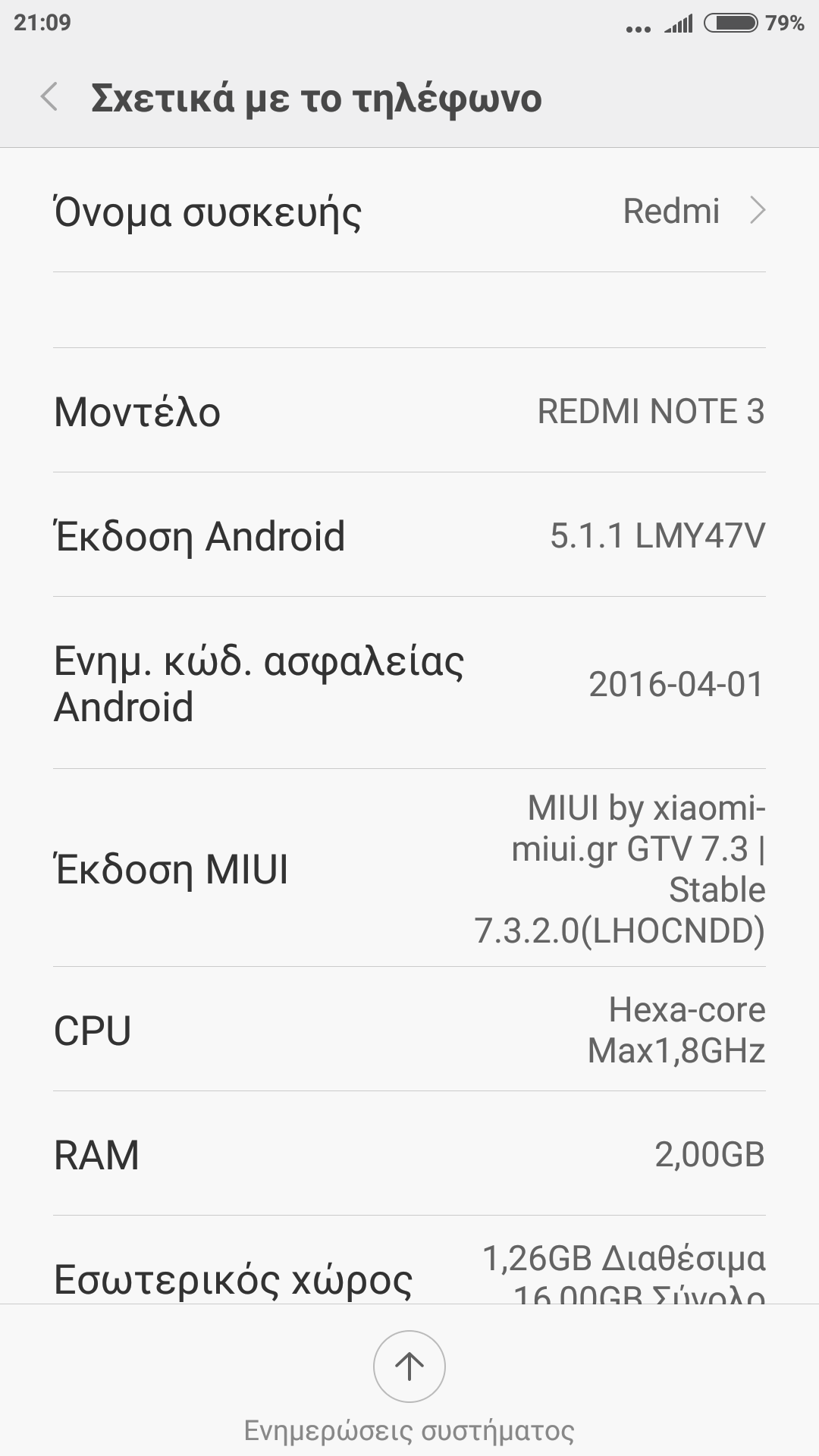
Task: Tap the Έκδοση MIUI row
Action: 409,868
